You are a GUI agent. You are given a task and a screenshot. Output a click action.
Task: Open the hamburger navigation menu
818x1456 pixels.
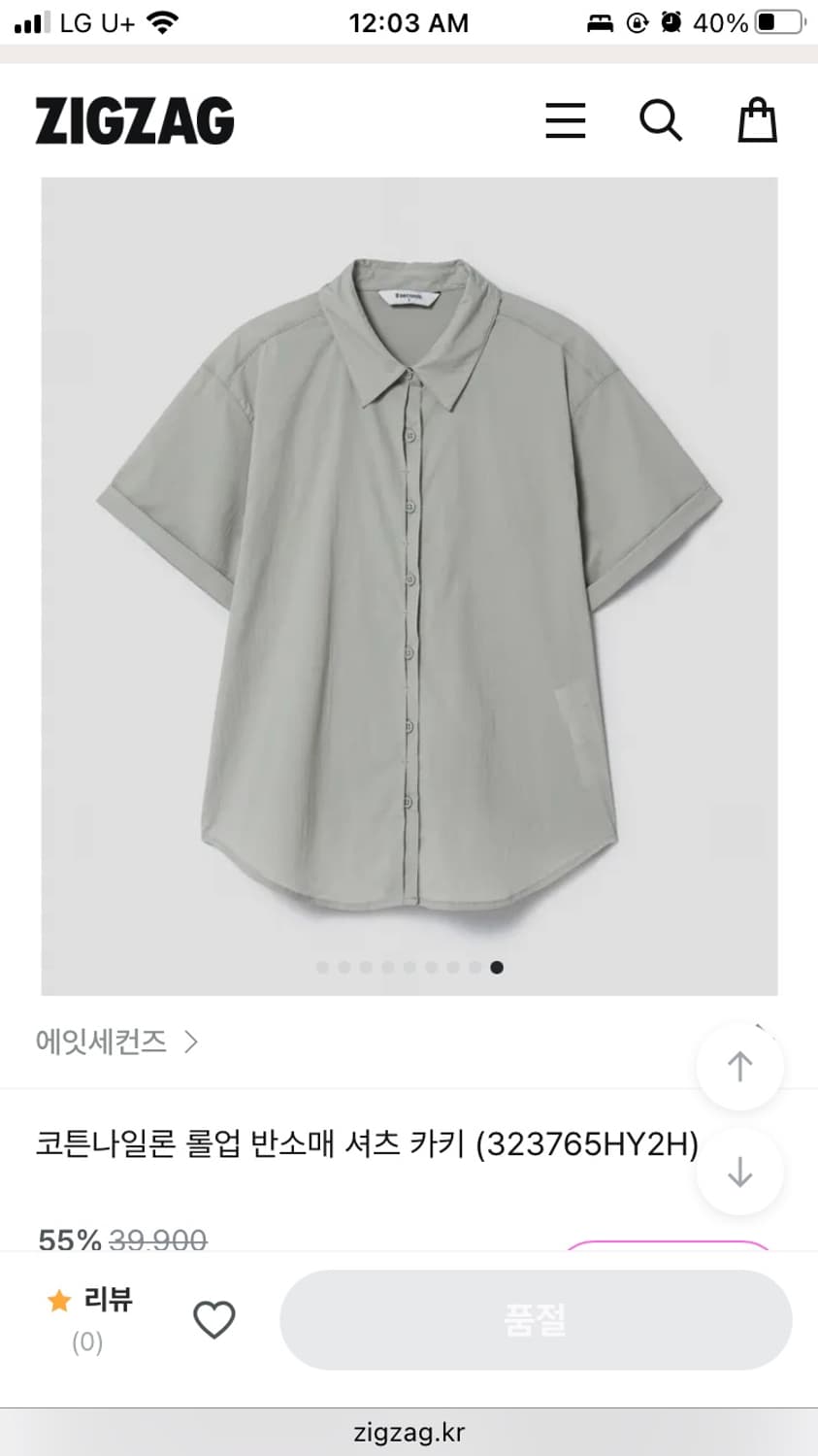click(x=566, y=120)
